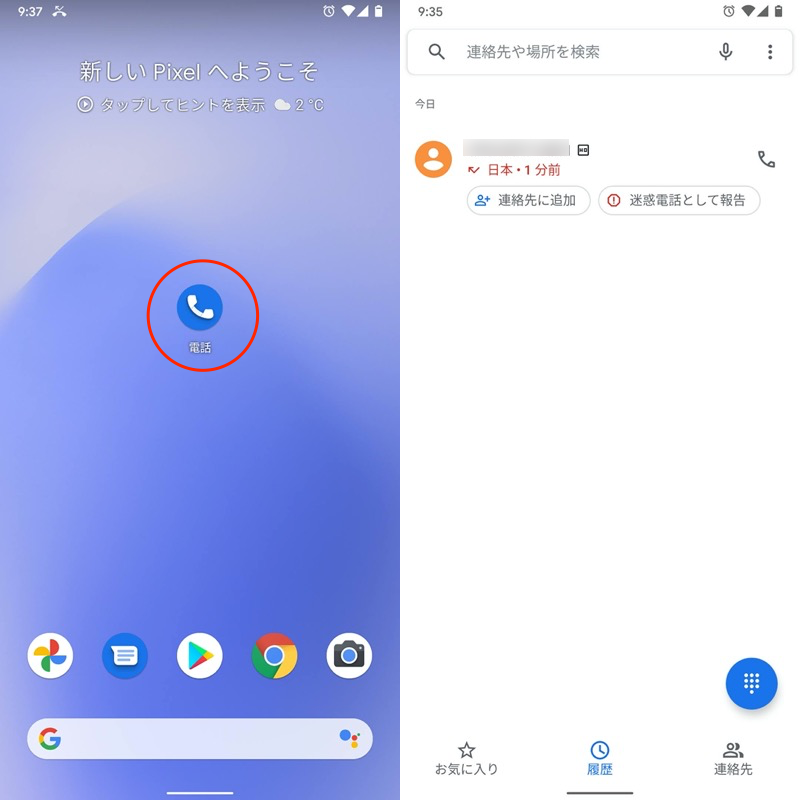Launch the Play Store
The height and width of the screenshot is (800, 800).
tap(200, 656)
